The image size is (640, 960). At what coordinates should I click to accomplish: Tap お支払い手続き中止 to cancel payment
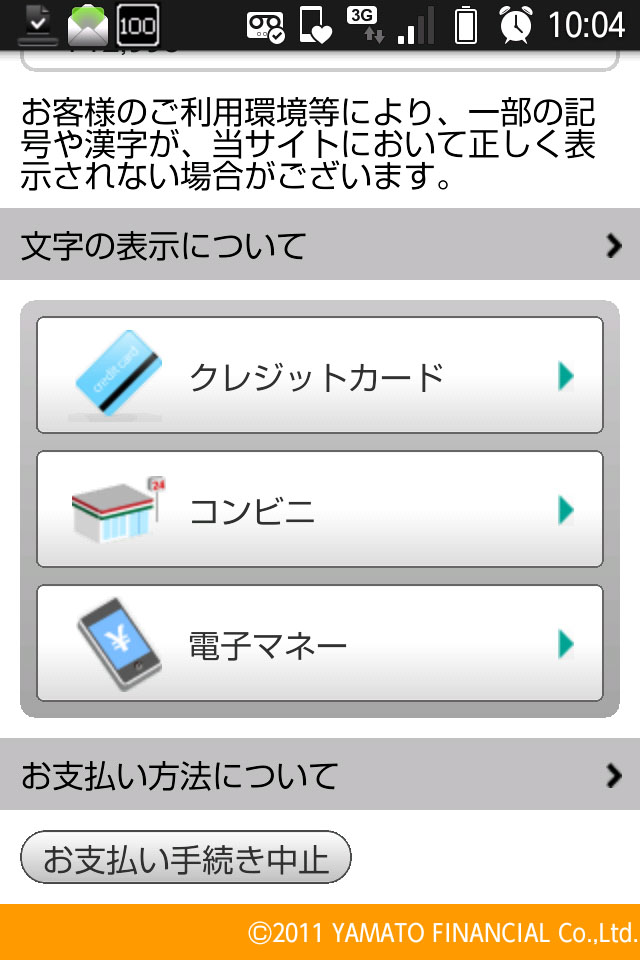pos(186,858)
